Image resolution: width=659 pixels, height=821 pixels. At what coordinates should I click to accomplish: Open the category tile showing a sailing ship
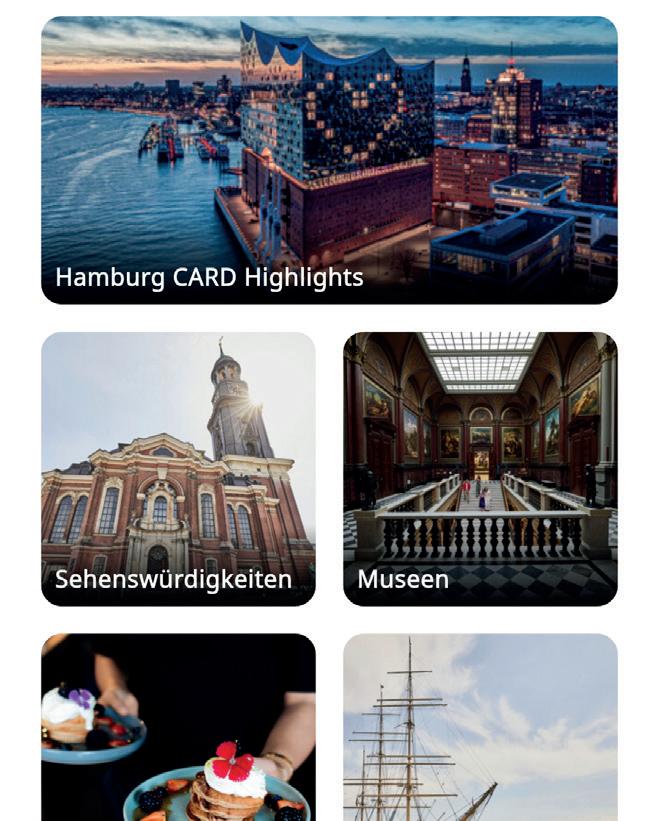coord(480,728)
